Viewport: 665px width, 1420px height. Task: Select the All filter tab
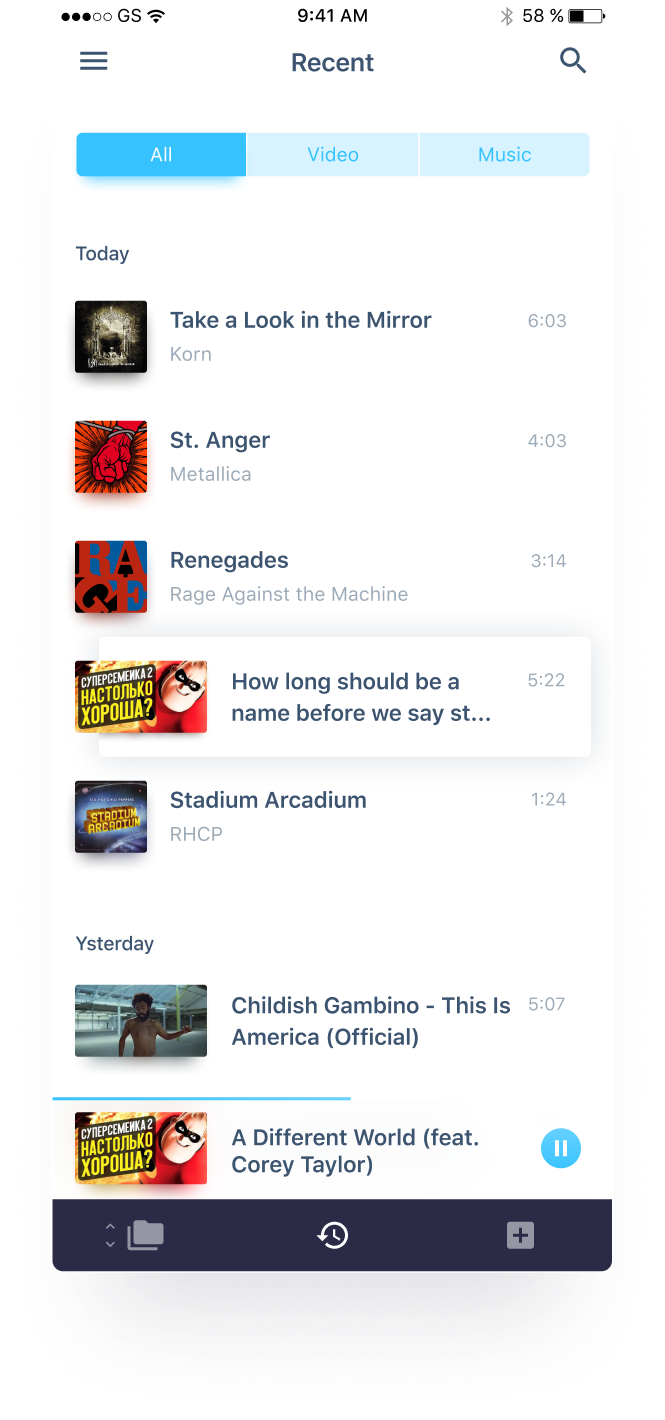(161, 155)
